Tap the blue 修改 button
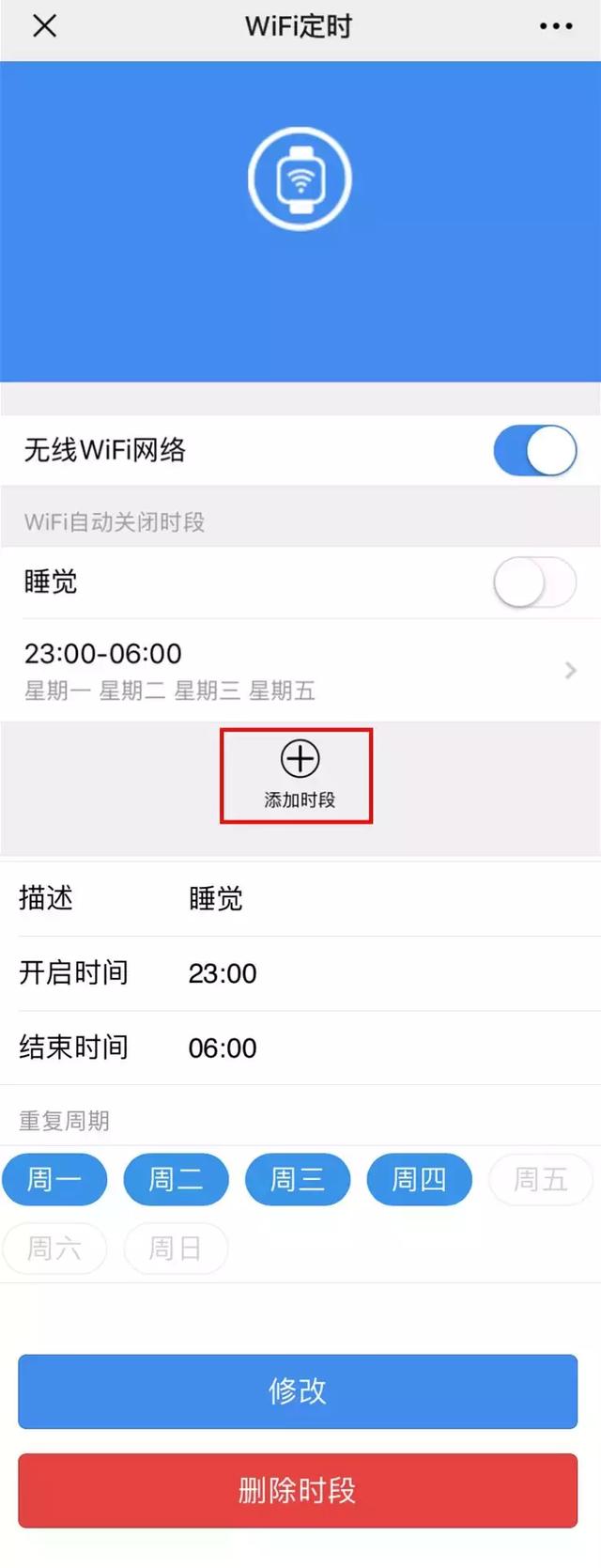601x1568 pixels. coord(298,1391)
